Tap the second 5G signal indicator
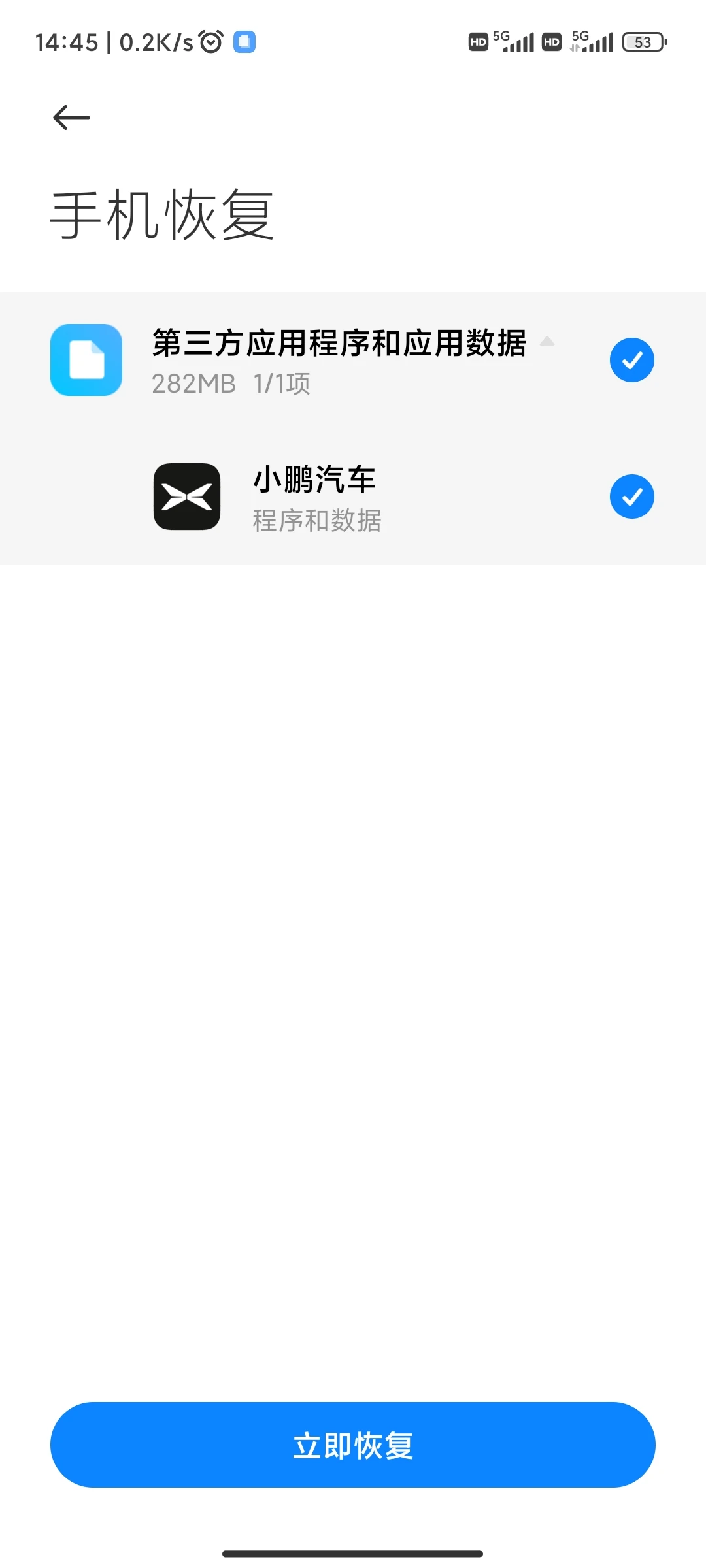 coord(590,41)
